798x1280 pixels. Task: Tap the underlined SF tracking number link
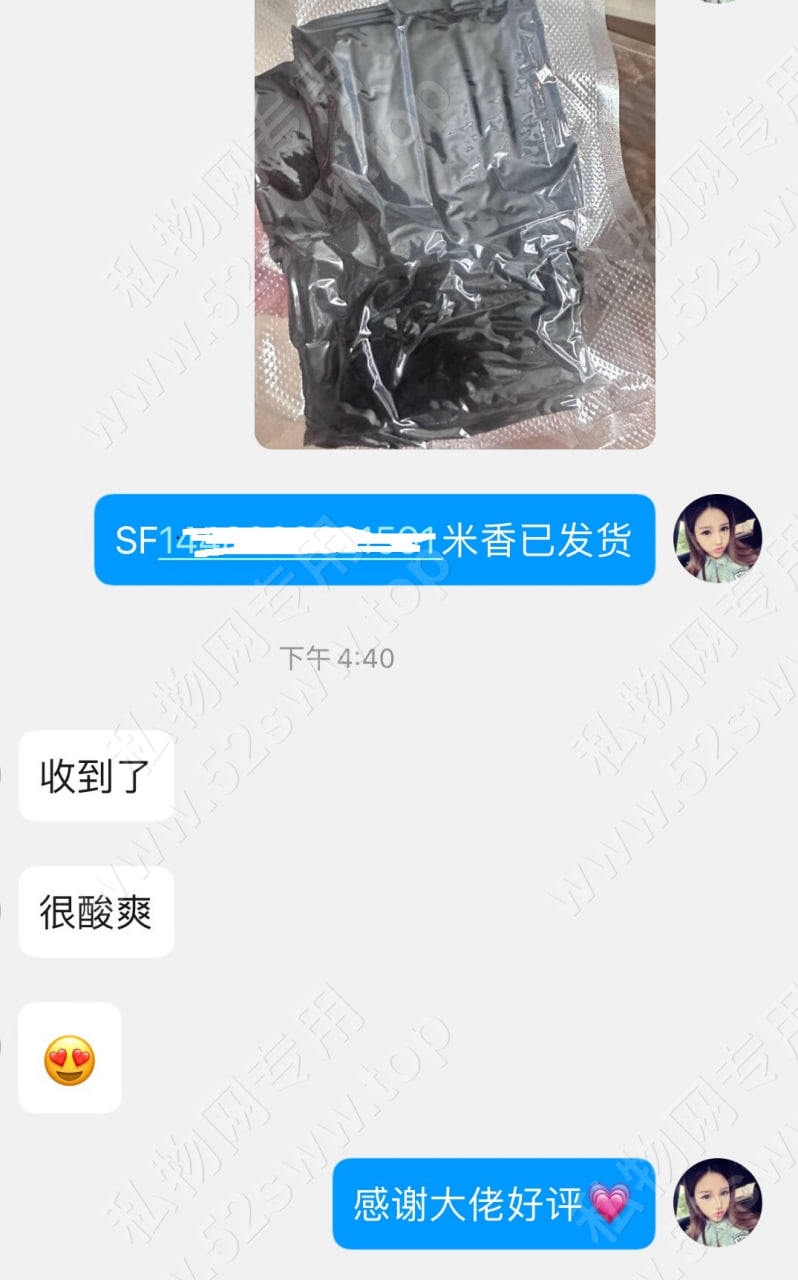point(300,541)
